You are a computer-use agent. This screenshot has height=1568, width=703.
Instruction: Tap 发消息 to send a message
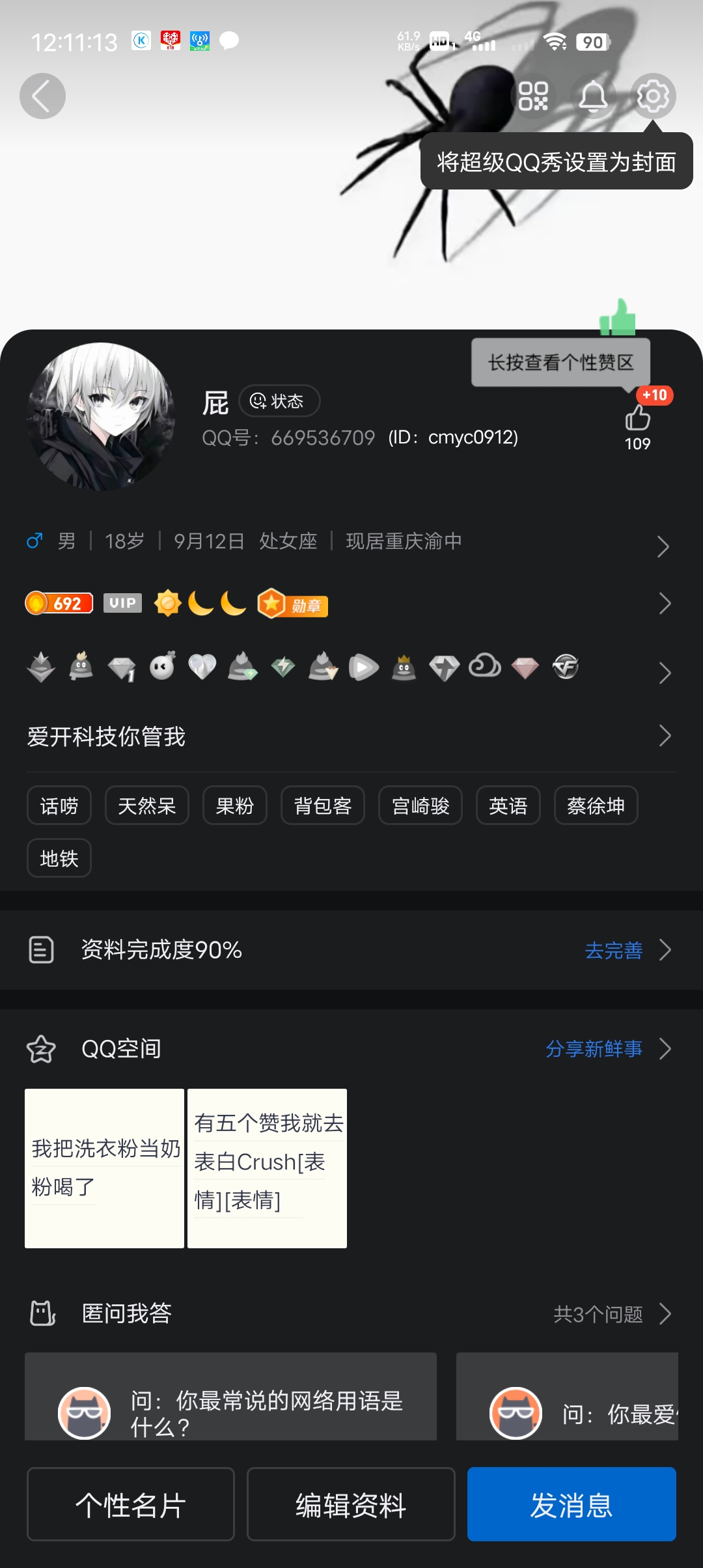(x=572, y=1504)
